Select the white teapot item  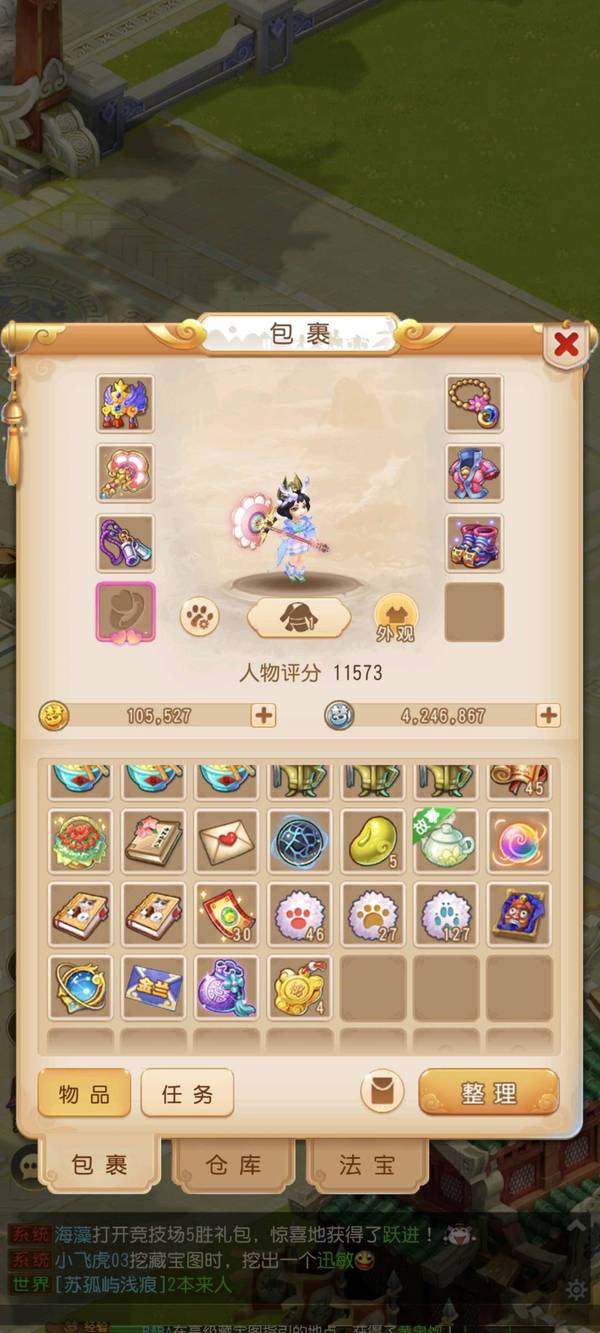click(446, 842)
